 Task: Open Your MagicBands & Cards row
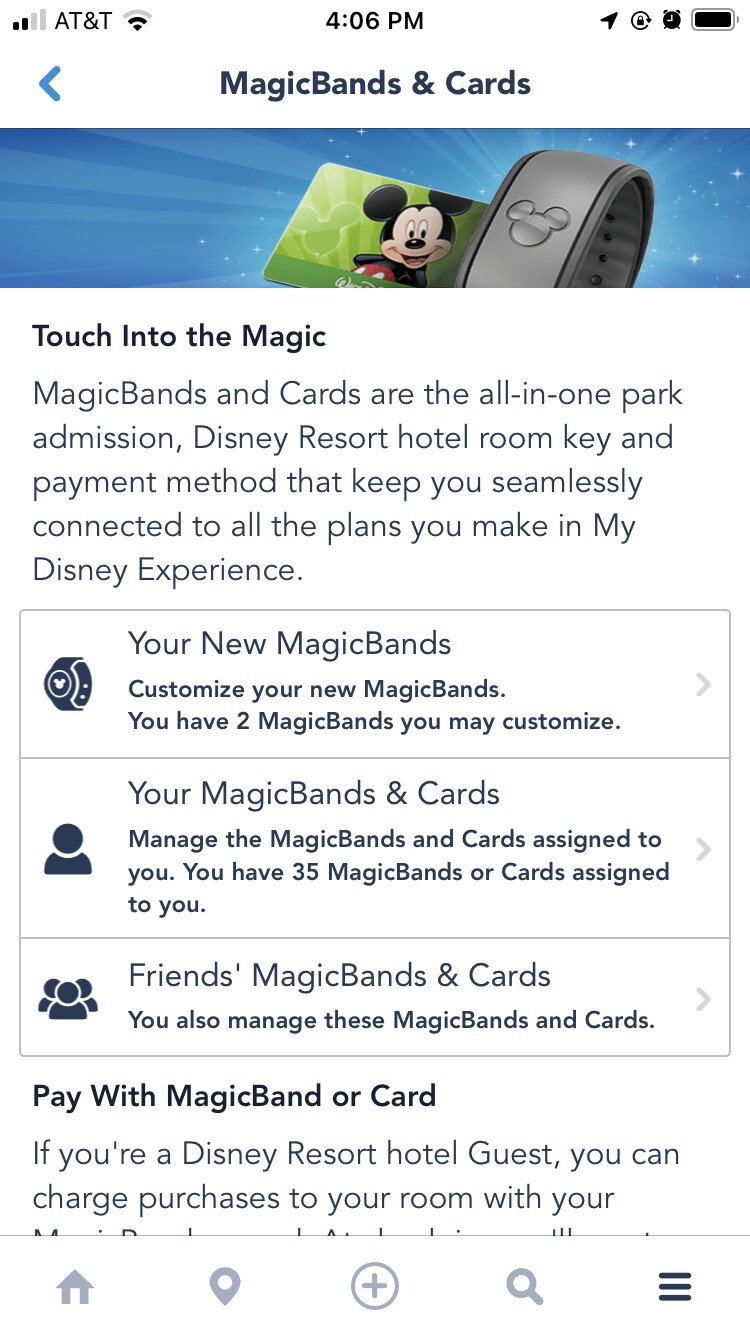(375, 848)
